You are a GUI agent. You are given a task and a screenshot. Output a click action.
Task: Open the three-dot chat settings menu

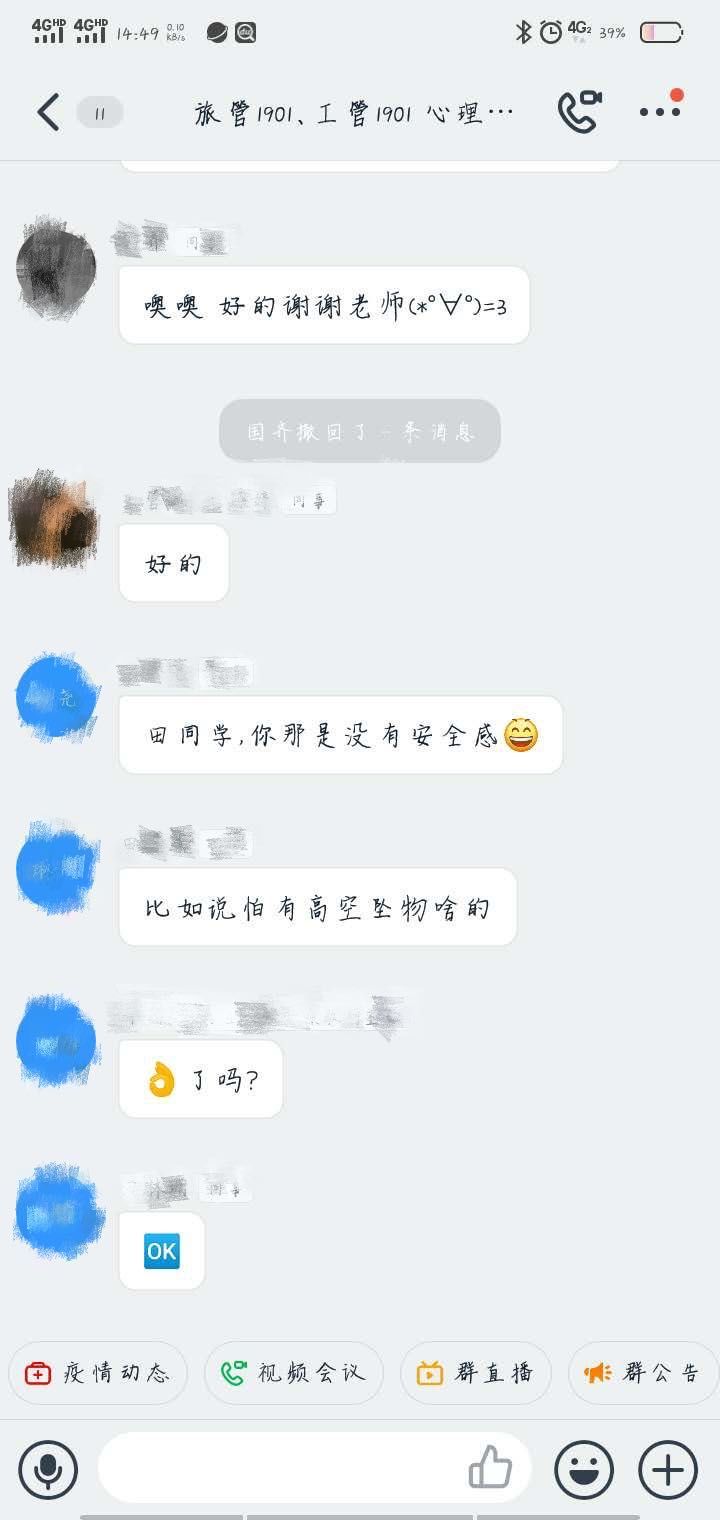[660, 111]
